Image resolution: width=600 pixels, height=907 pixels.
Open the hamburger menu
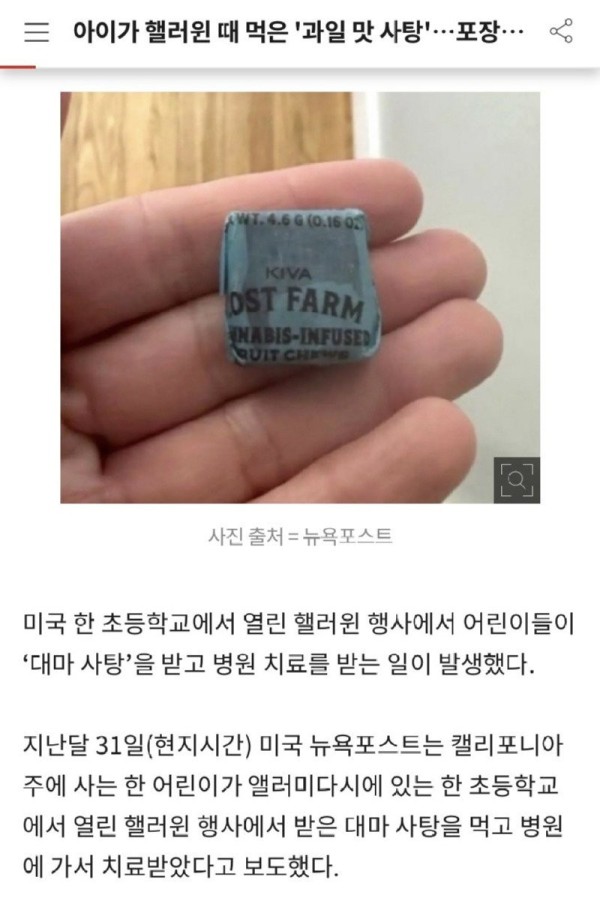point(36,33)
